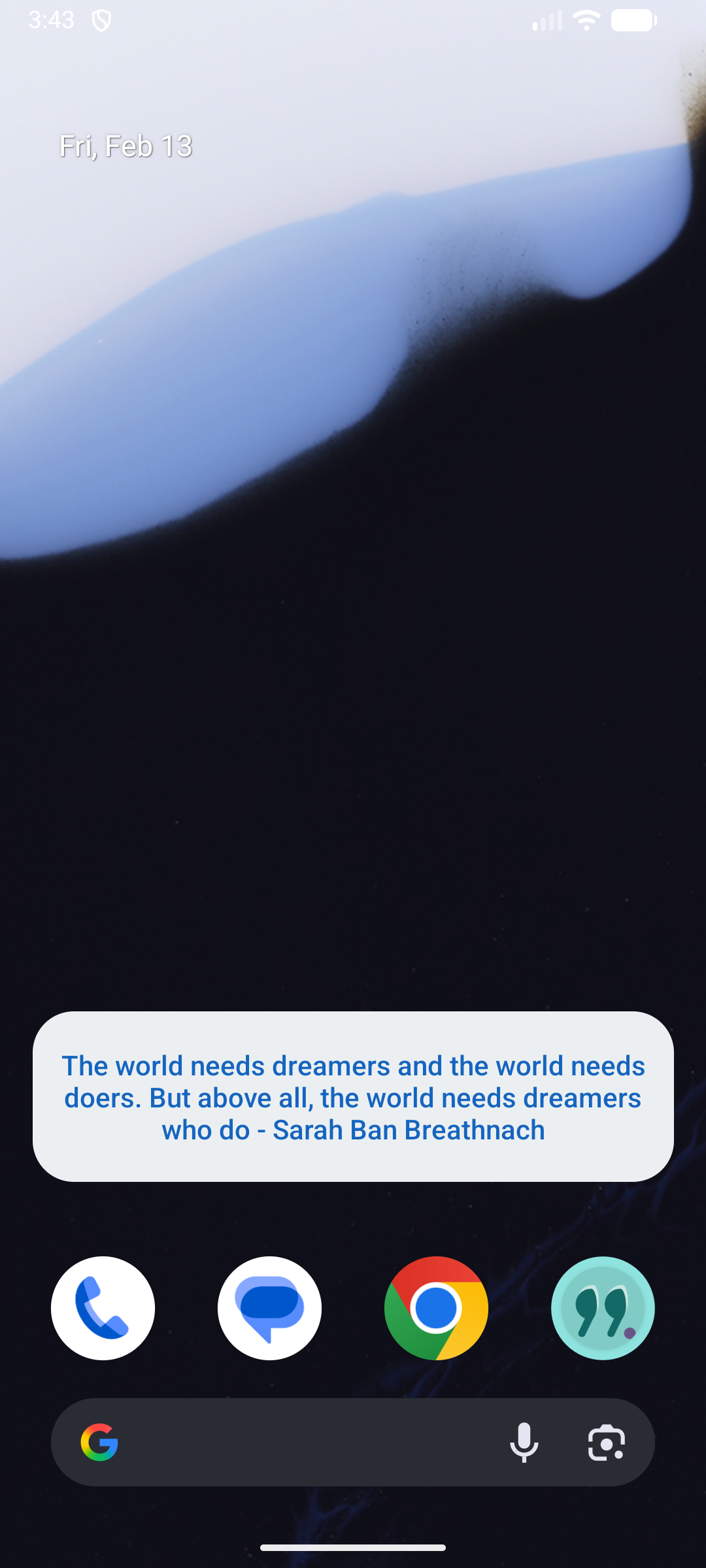Viewport: 706px width, 1568px height.
Task: Open the date Fri, Feb 13
Action: [125, 146]
